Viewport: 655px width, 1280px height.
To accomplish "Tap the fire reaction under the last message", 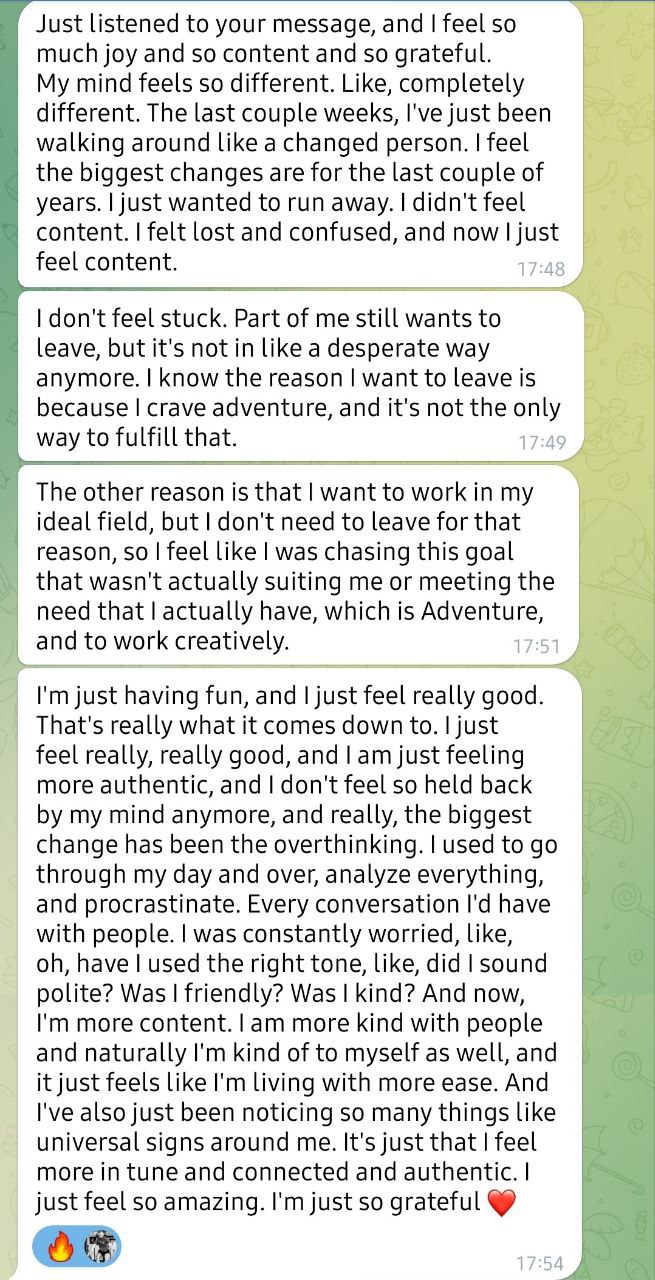I will coord(61,1247).
